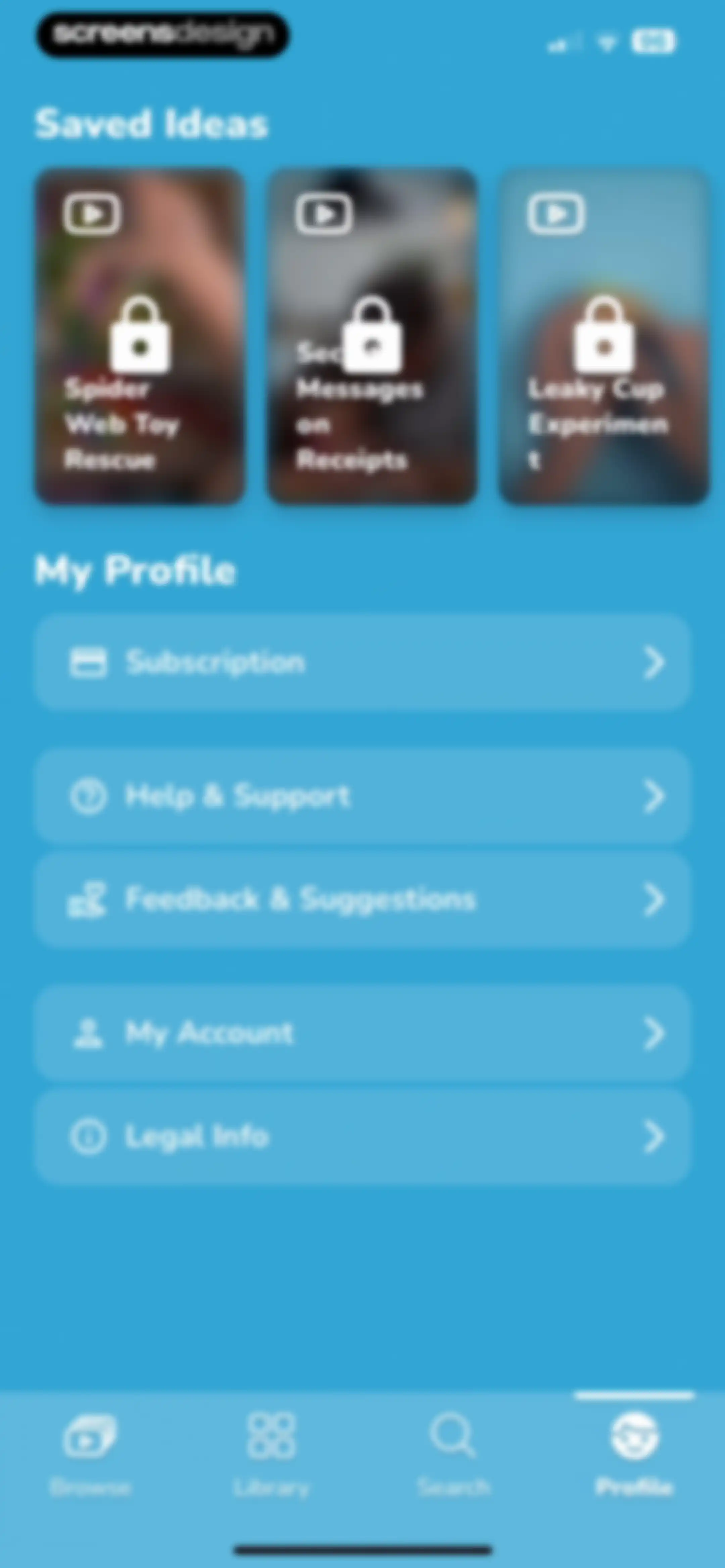
Task: Open My Account settings
Action: 362,1033
